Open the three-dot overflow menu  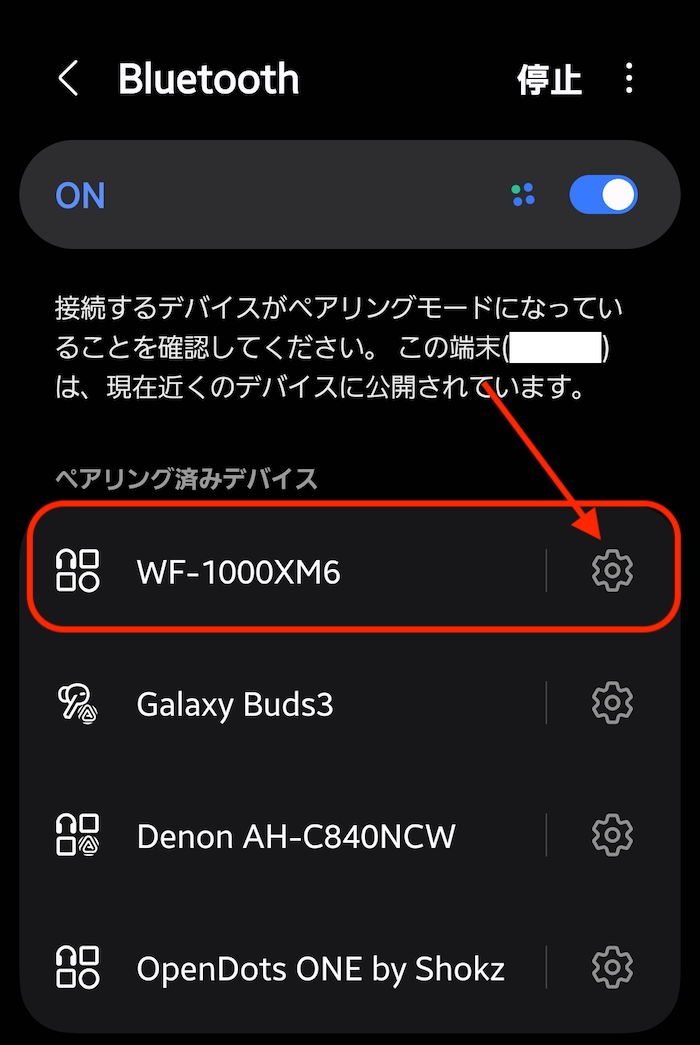coord(629,79)
